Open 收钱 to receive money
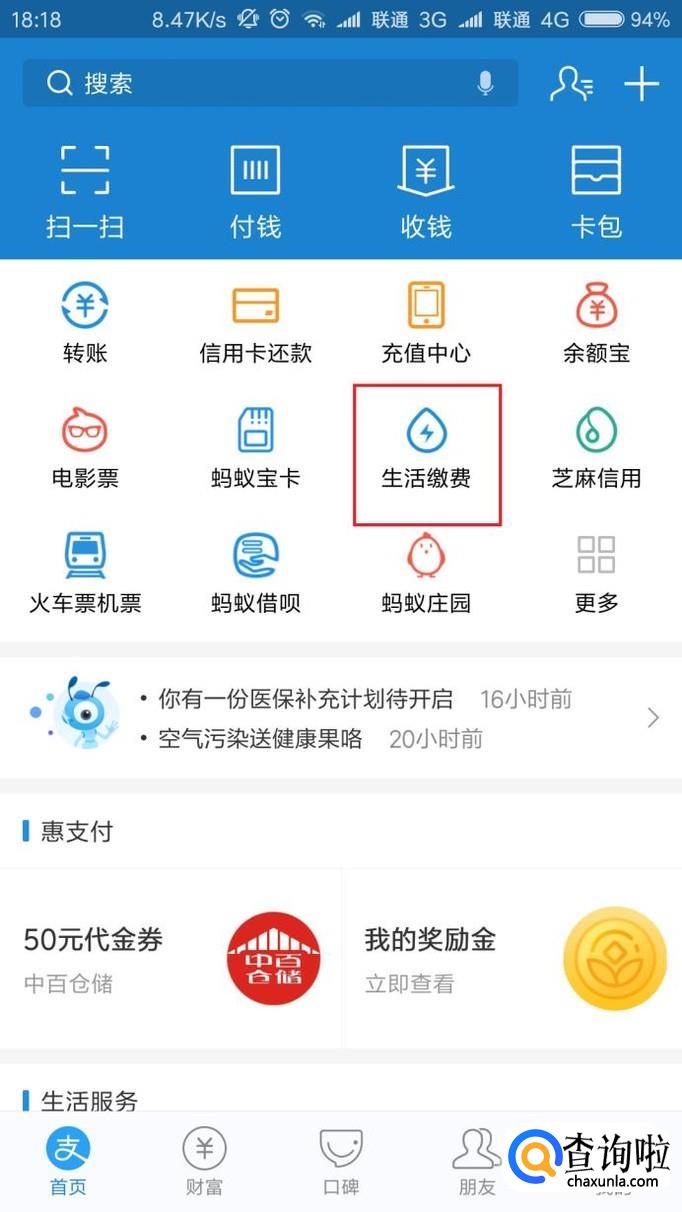This screenshot has width=682, height=1212. click(426, 190)
